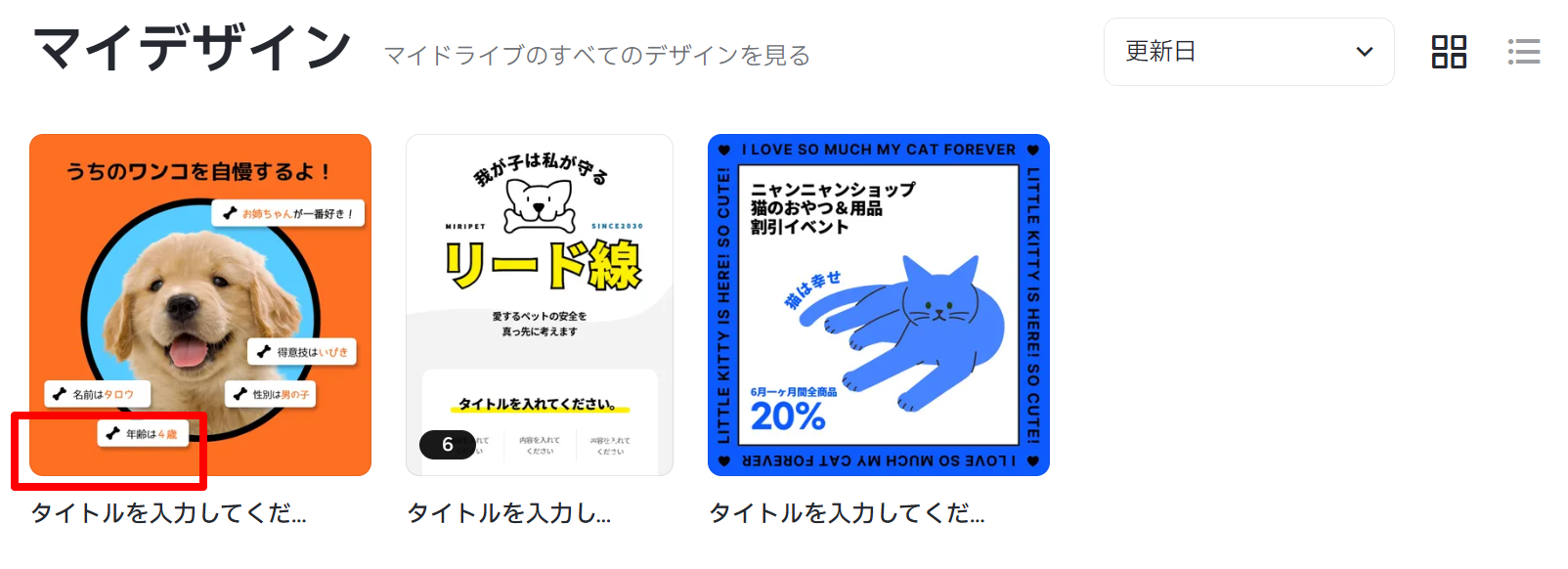
Task: Open the 更新日 sort dropdown
Action: [x=1248, y=52]
